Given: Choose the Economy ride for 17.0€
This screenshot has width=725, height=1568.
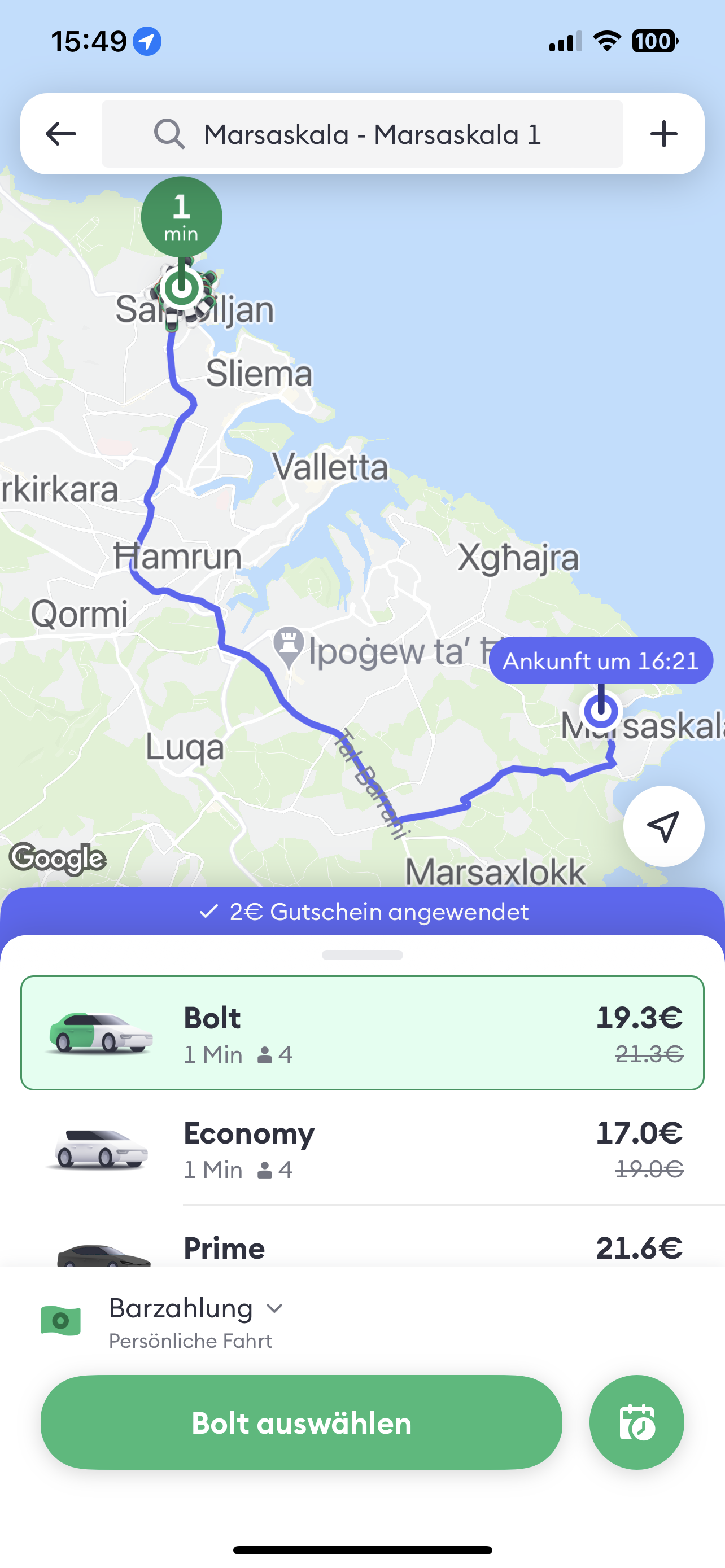Looking at the screenshot, I should 363,1149.
